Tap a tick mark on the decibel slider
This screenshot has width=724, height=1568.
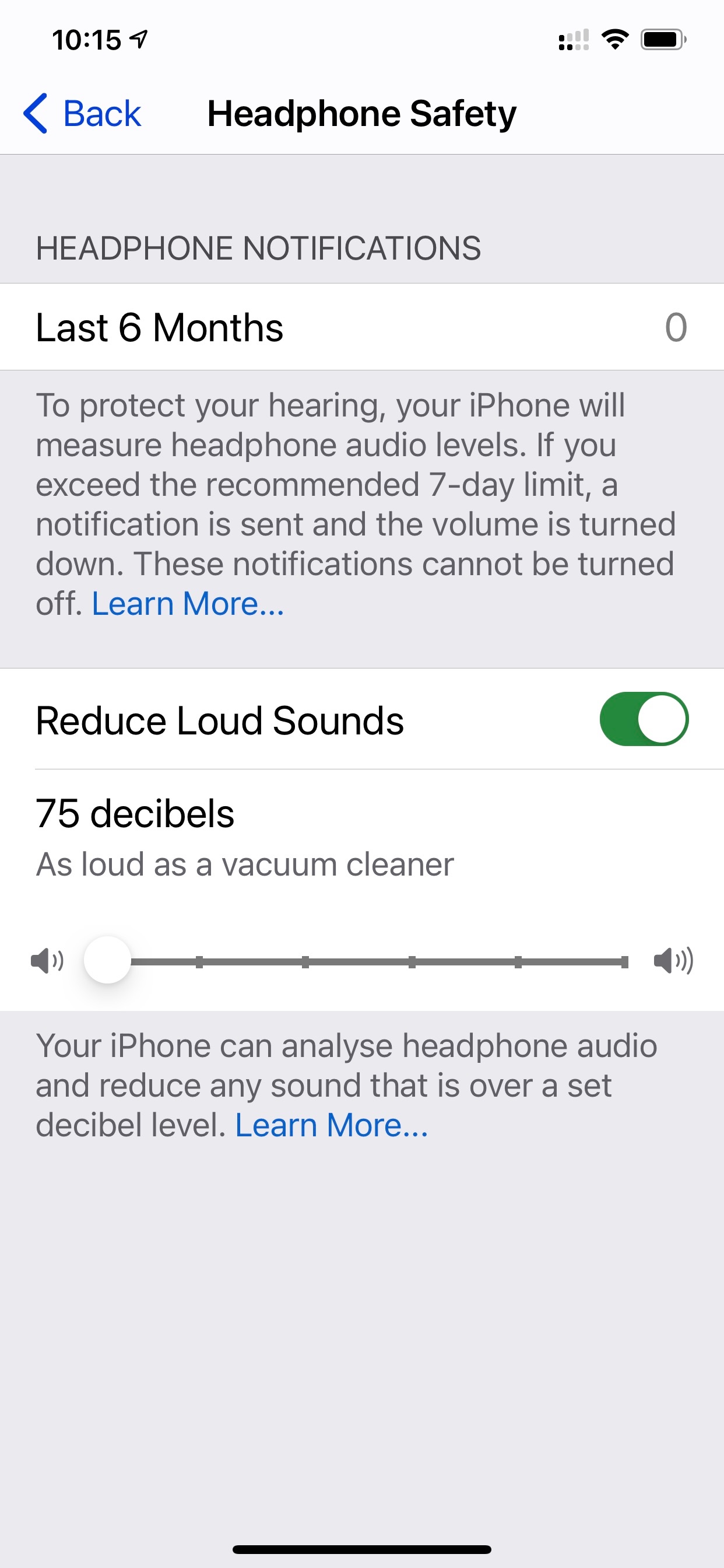click(305, 961)
